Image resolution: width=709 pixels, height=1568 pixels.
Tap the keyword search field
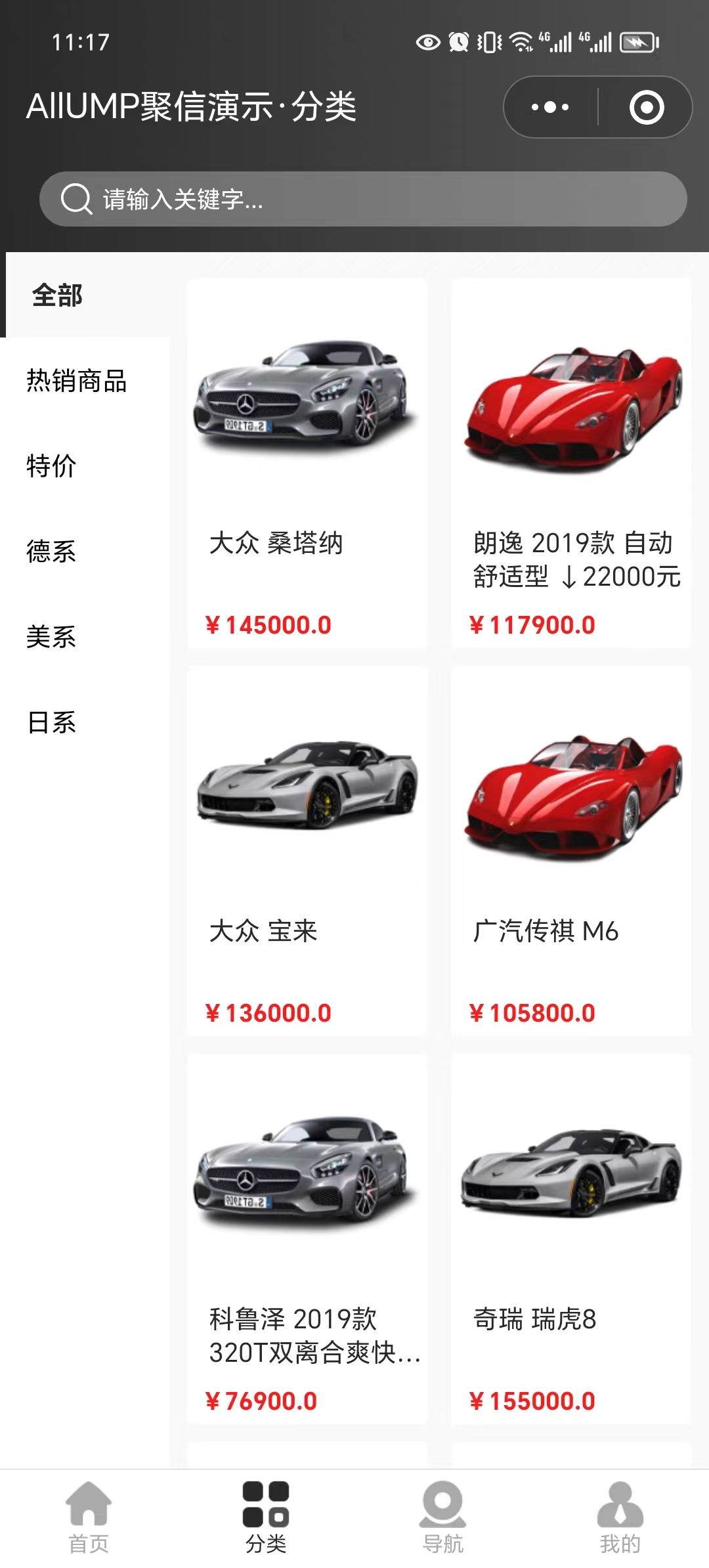(x=362, y=199)
